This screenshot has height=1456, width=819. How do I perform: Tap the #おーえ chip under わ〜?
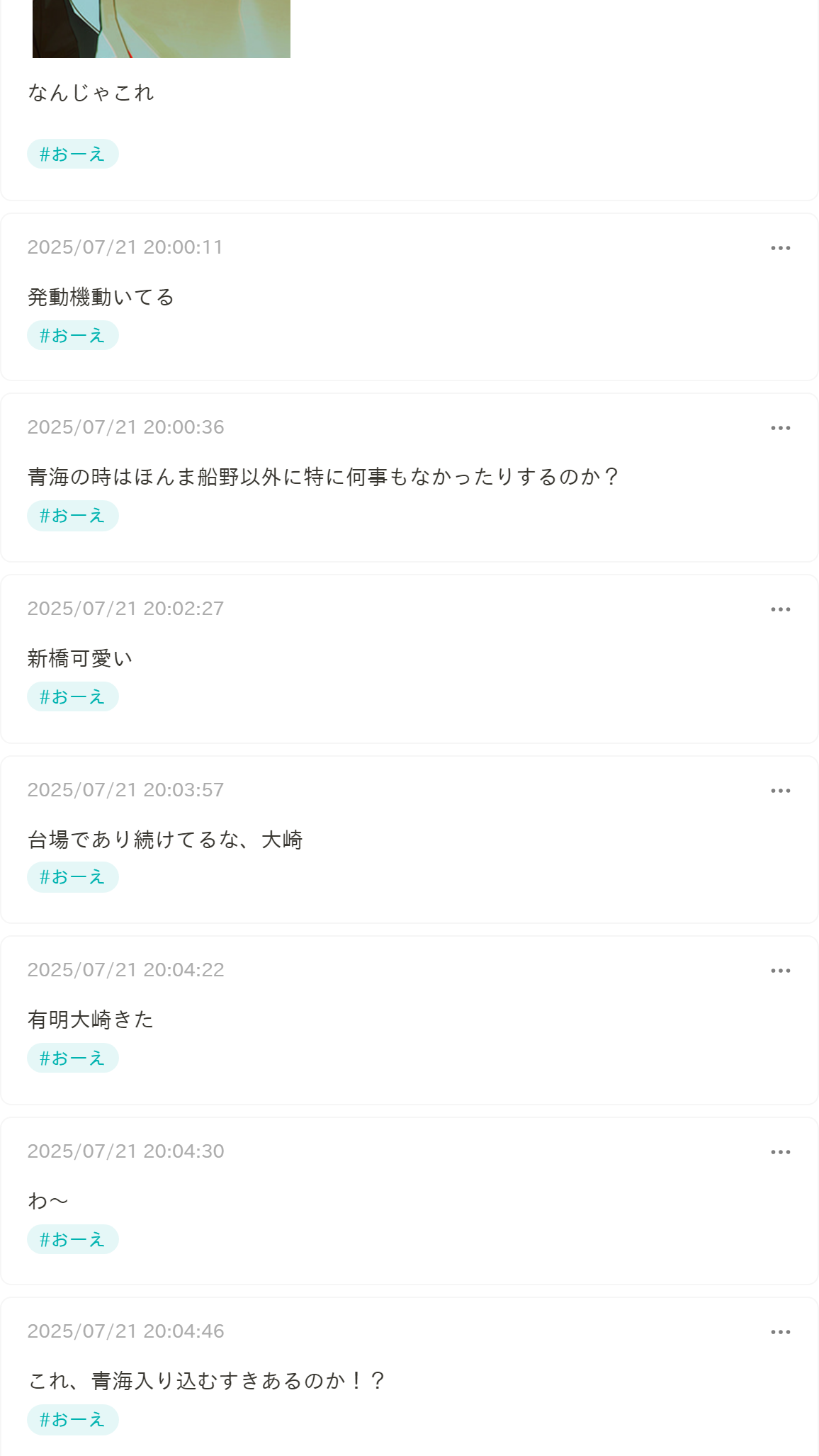point(73,1239)
